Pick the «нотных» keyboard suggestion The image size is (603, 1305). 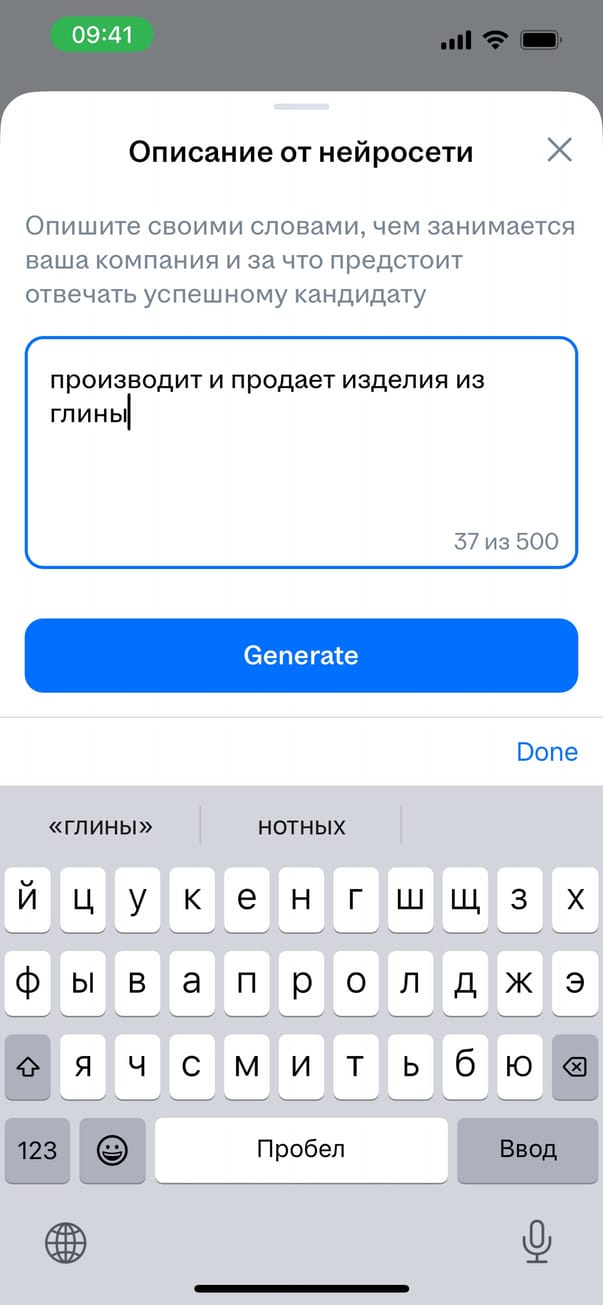pos(301,827)
